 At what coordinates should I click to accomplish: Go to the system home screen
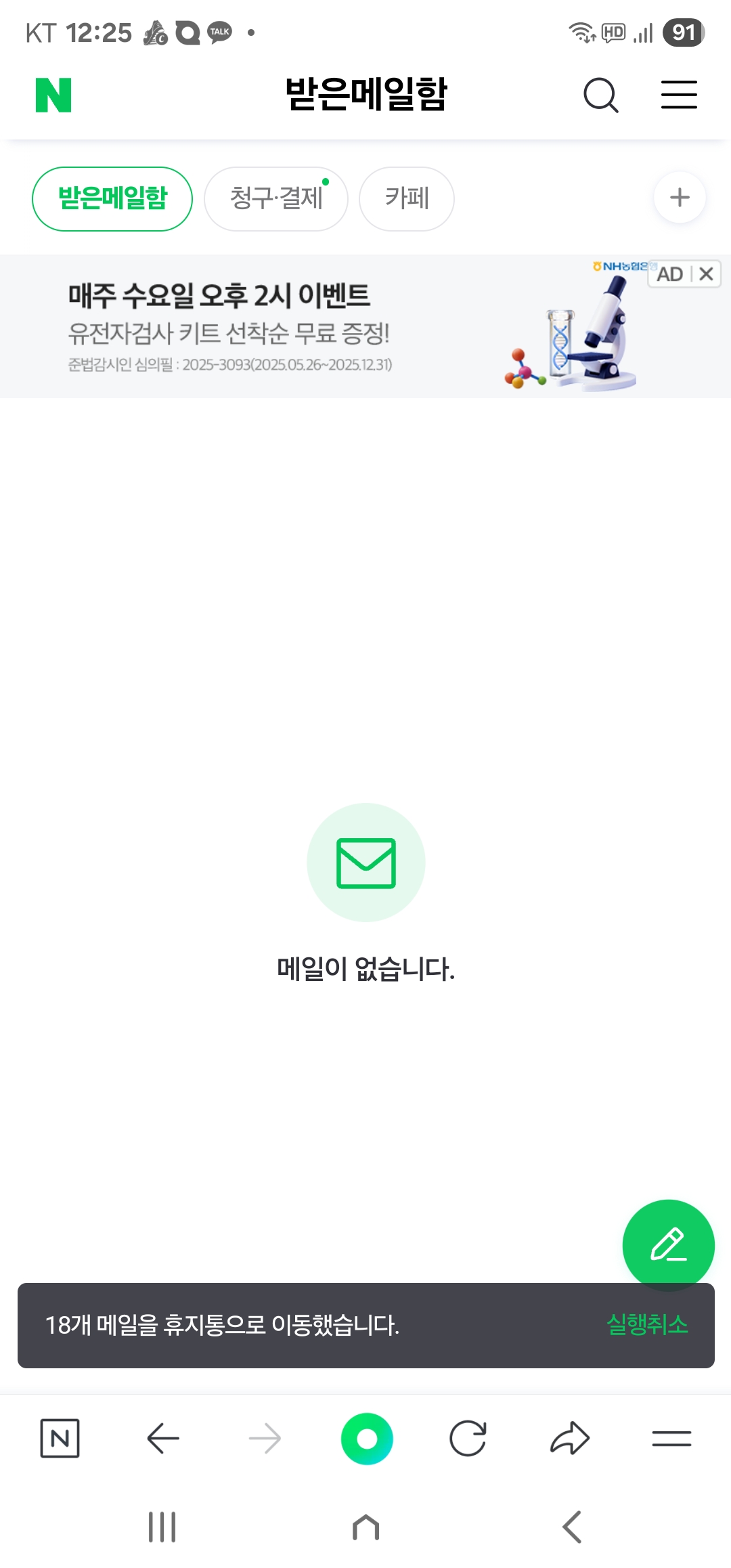click(365, 1527)
